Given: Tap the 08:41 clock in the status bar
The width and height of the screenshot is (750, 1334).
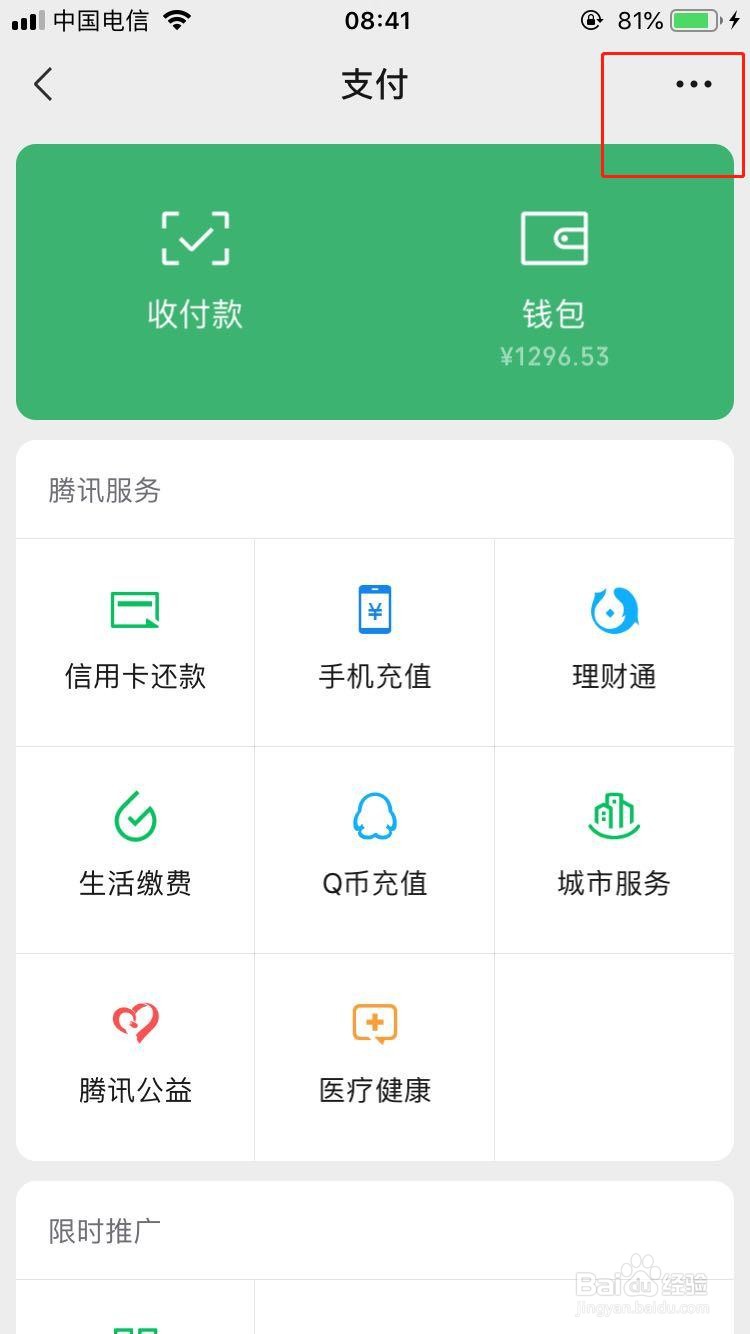Looking at the screenshot, I should pos(374,19).
